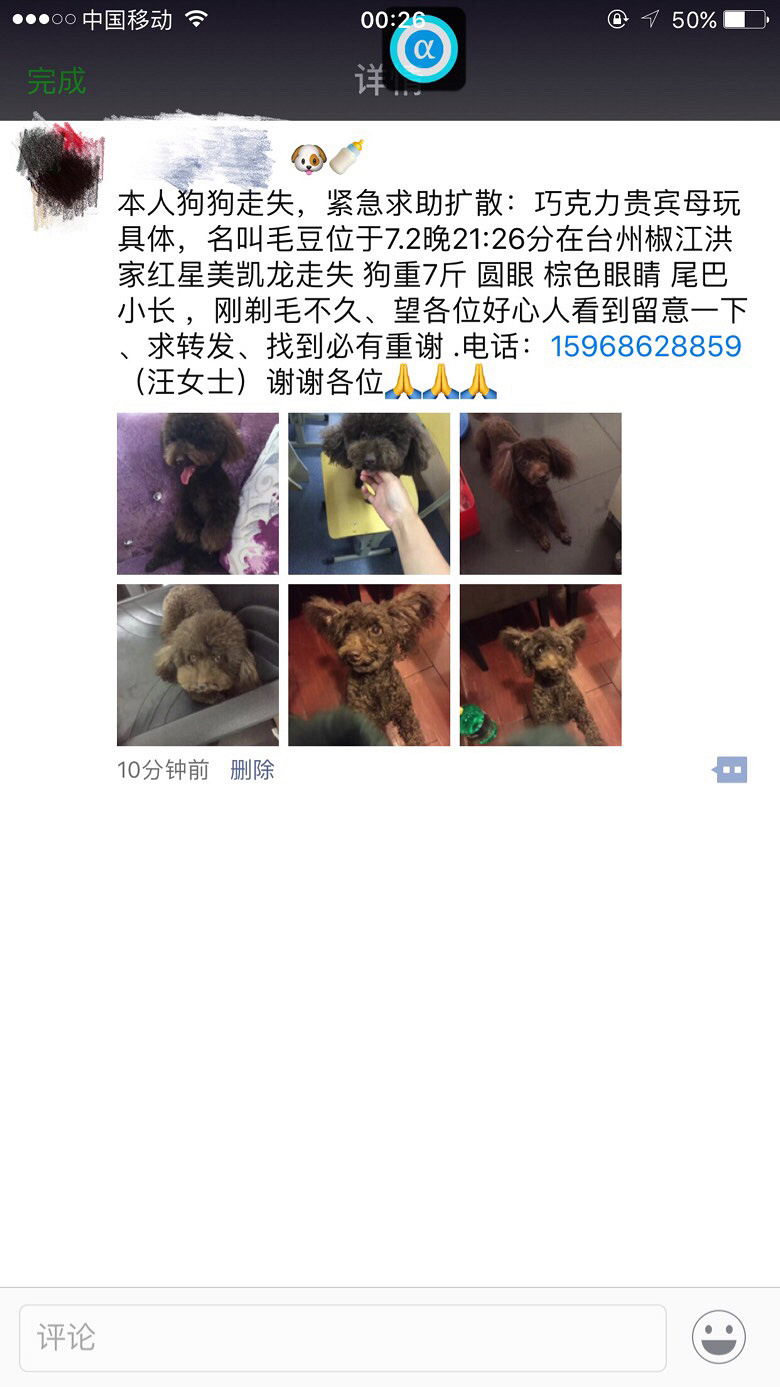Screen dimensions: 780x1387
Task: View the dog photo with the green toy
Action: click(x=540, y=665)
